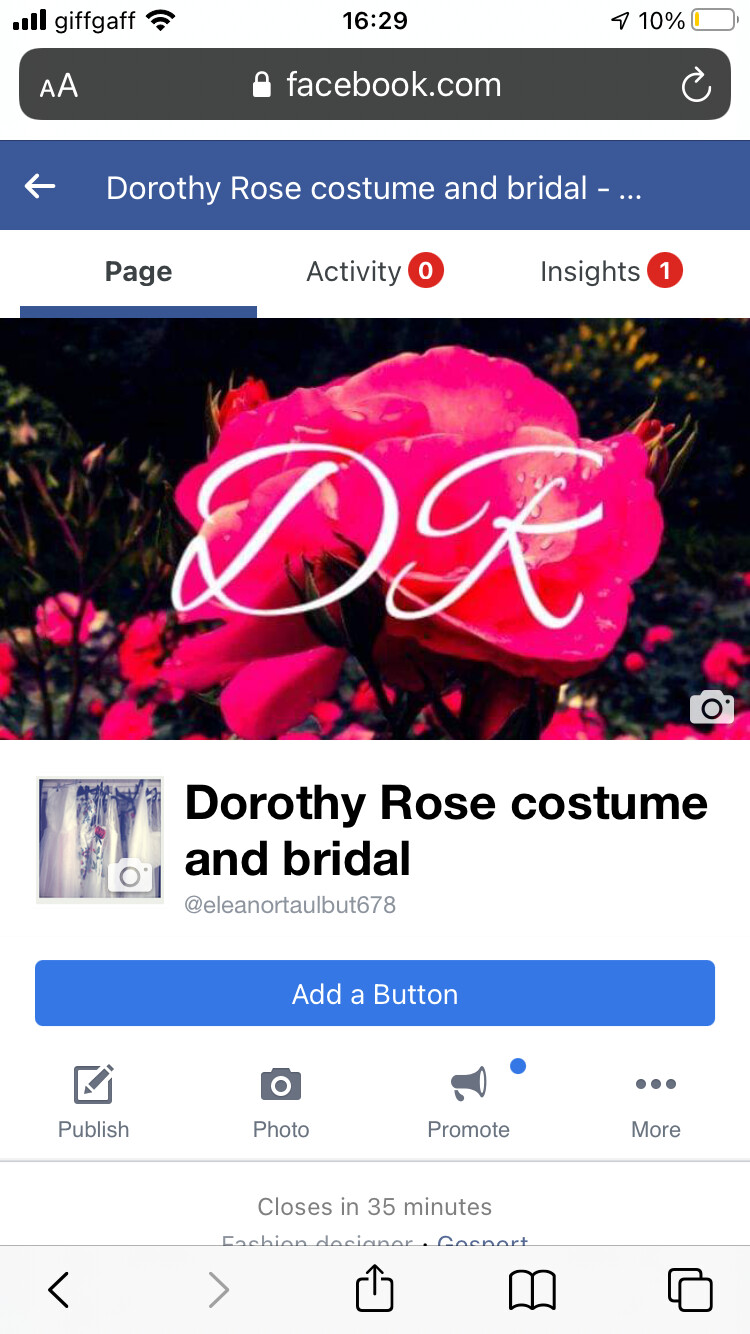Add a Photo to the page

pyautogui.click(x=281, y=1101)
